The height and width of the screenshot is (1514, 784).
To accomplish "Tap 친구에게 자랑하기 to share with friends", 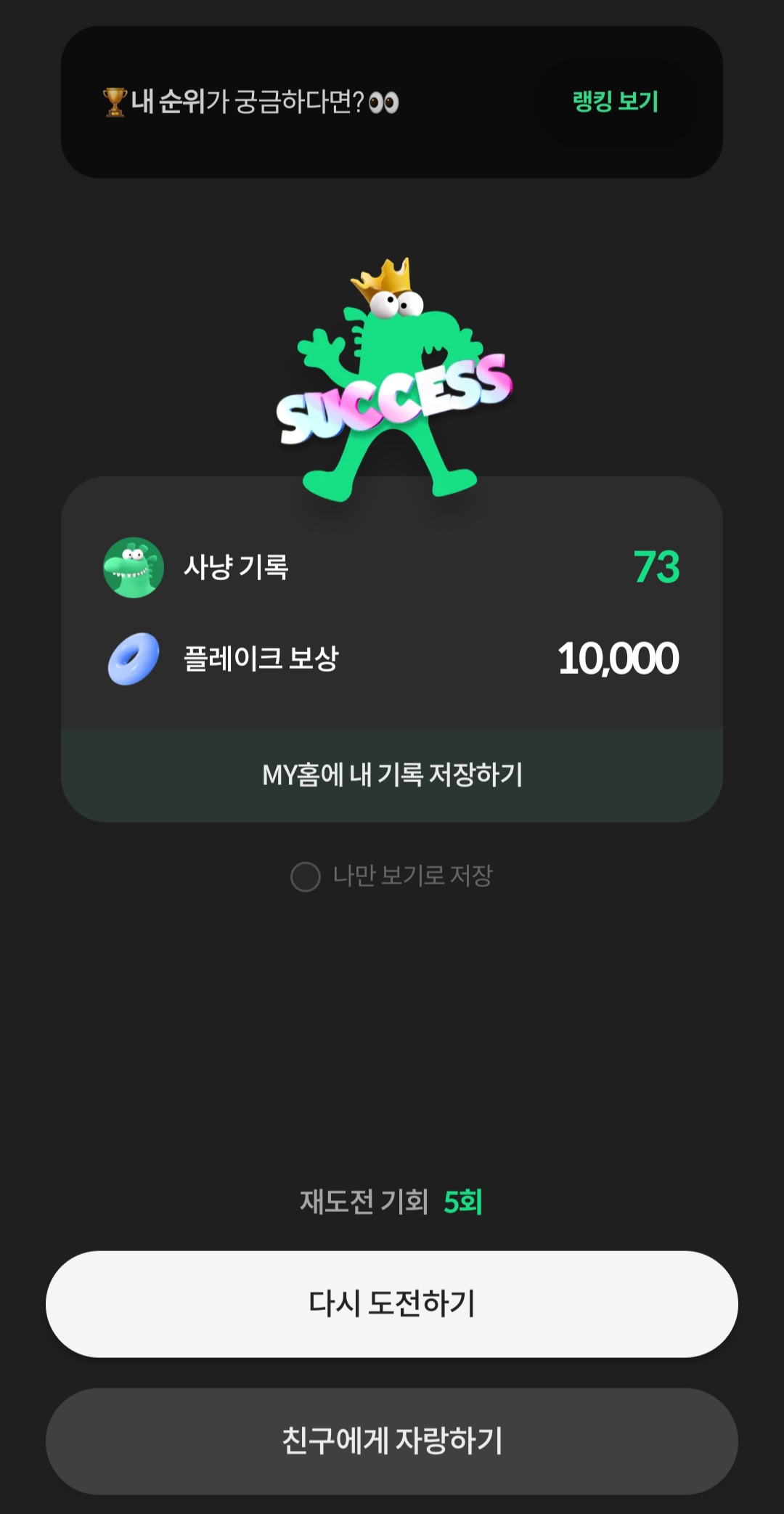I will click(392, 1441).
